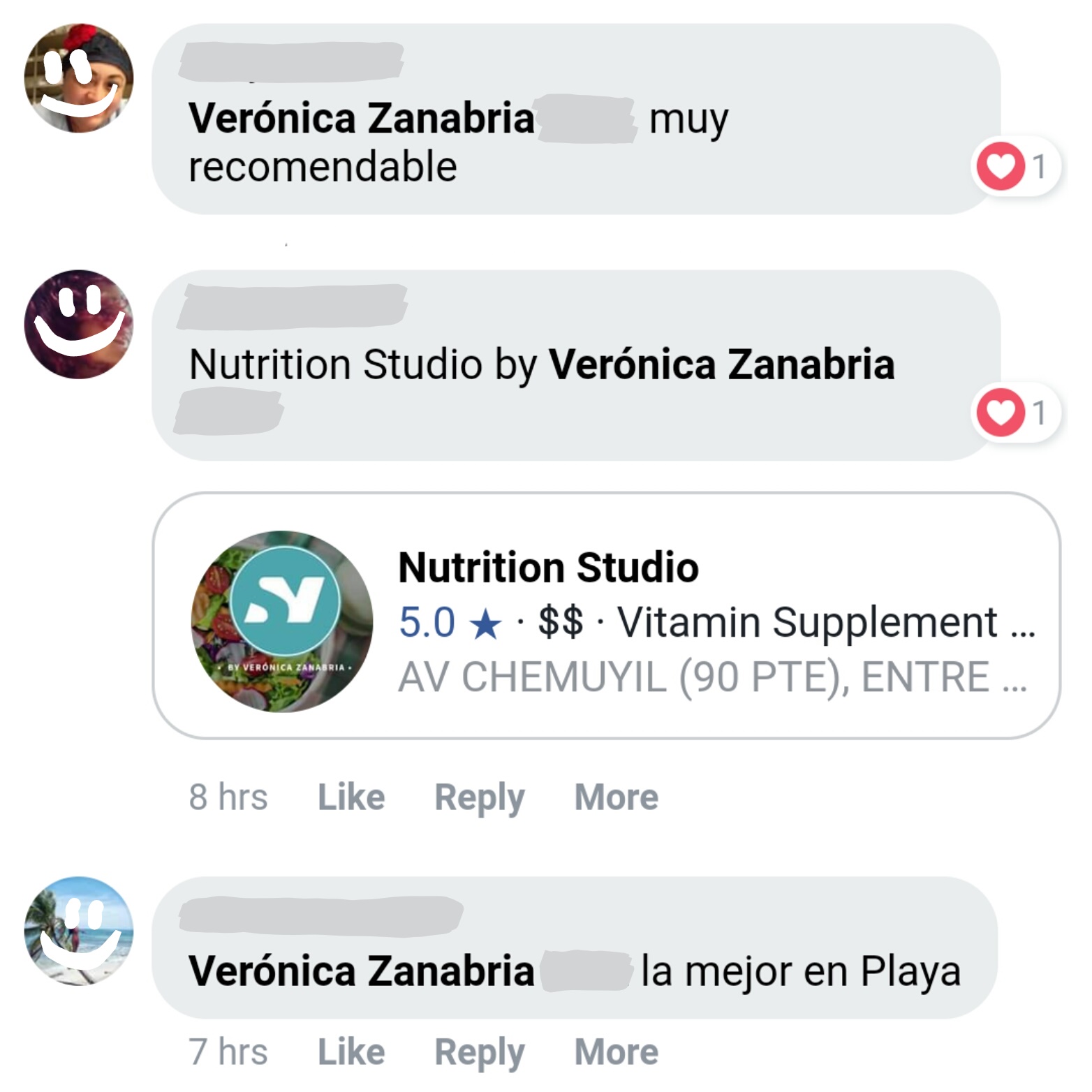Open More options on 7 hrs comment

(x=616, y=1052)
